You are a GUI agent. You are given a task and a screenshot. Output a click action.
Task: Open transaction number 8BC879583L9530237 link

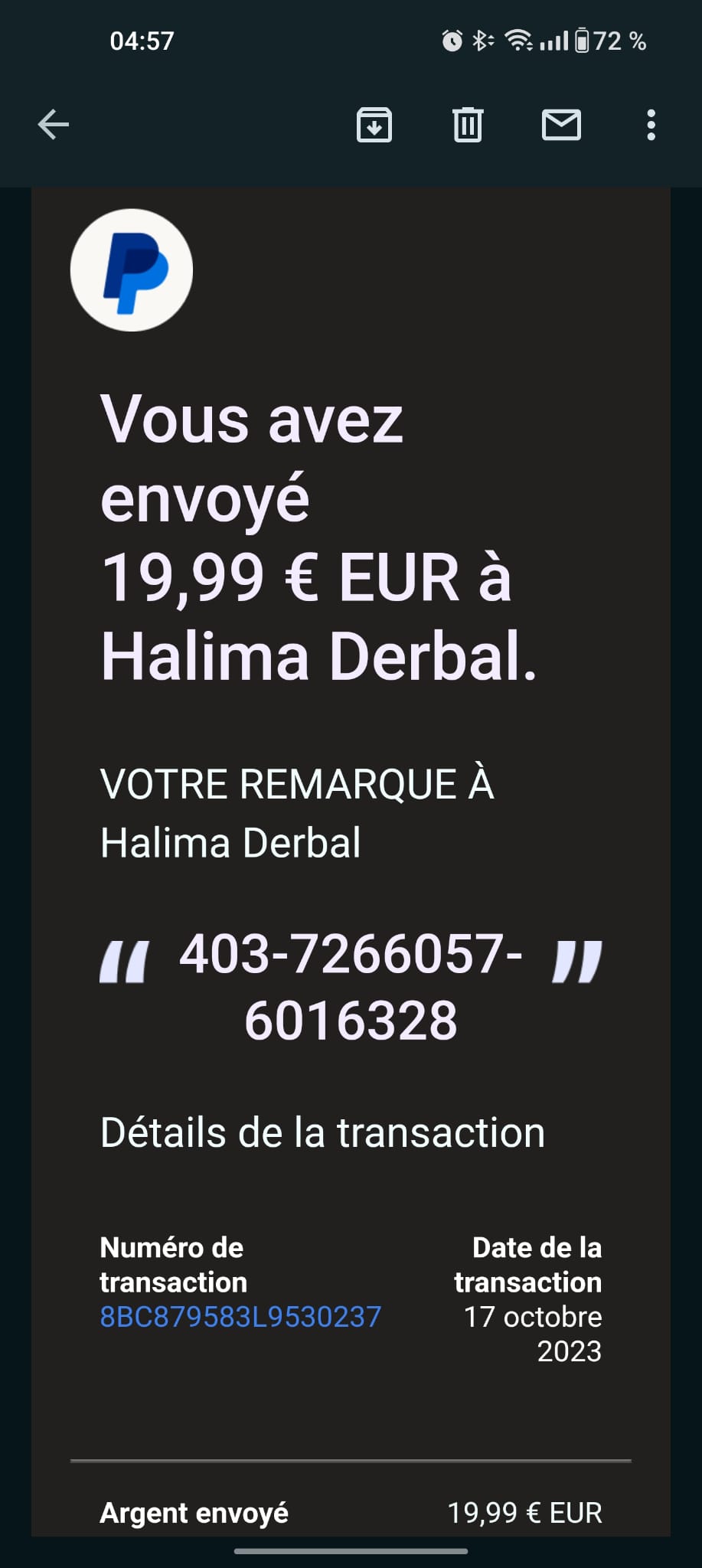click(x=240, y=1317)
